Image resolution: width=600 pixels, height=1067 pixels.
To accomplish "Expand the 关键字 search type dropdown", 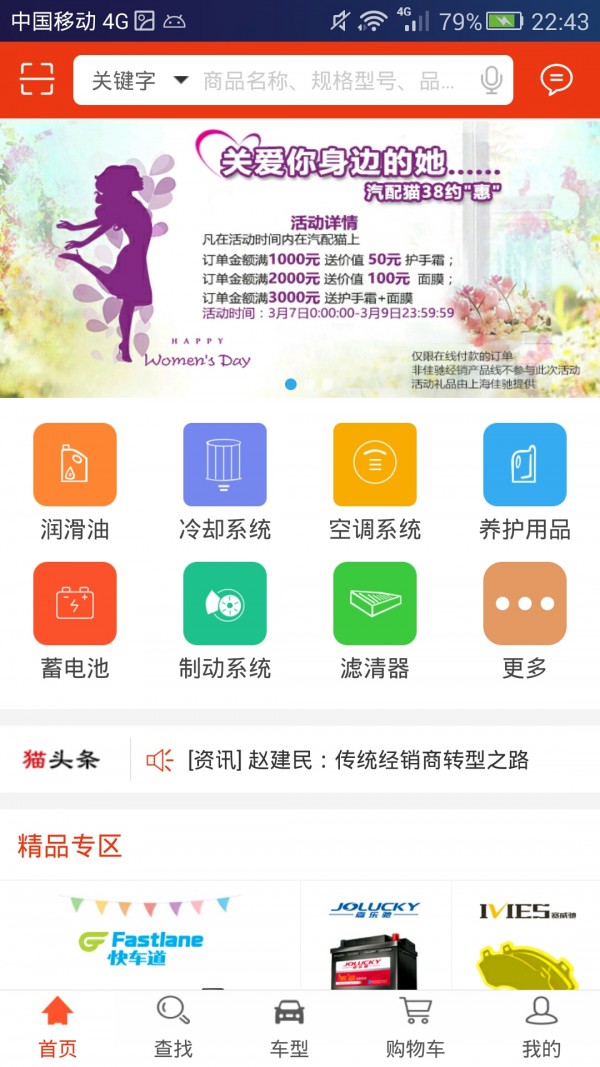I will pos(137,81).
